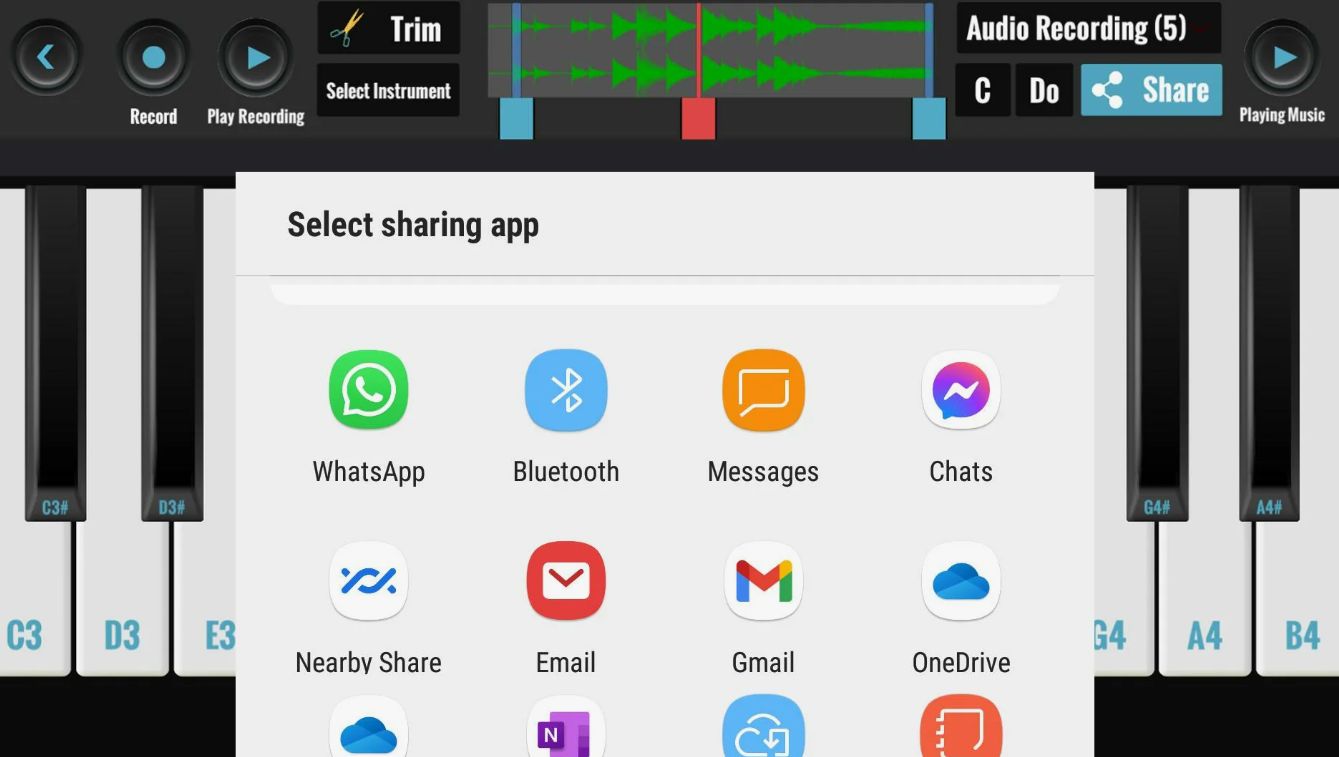Screen dimensions: 1339x757
Task: Open the Trim tool
Action: (389, 29)
